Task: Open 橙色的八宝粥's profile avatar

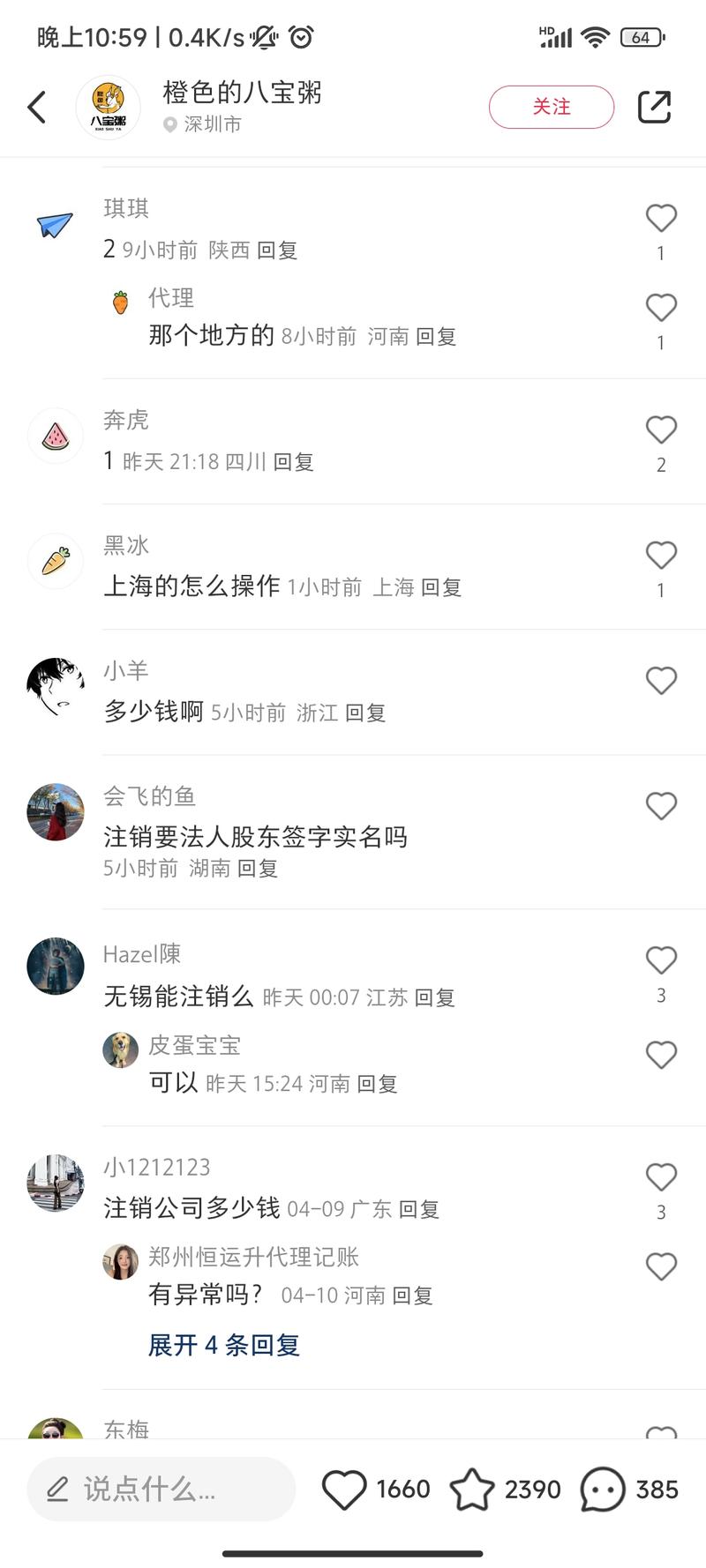Action: tap(108, 106)
